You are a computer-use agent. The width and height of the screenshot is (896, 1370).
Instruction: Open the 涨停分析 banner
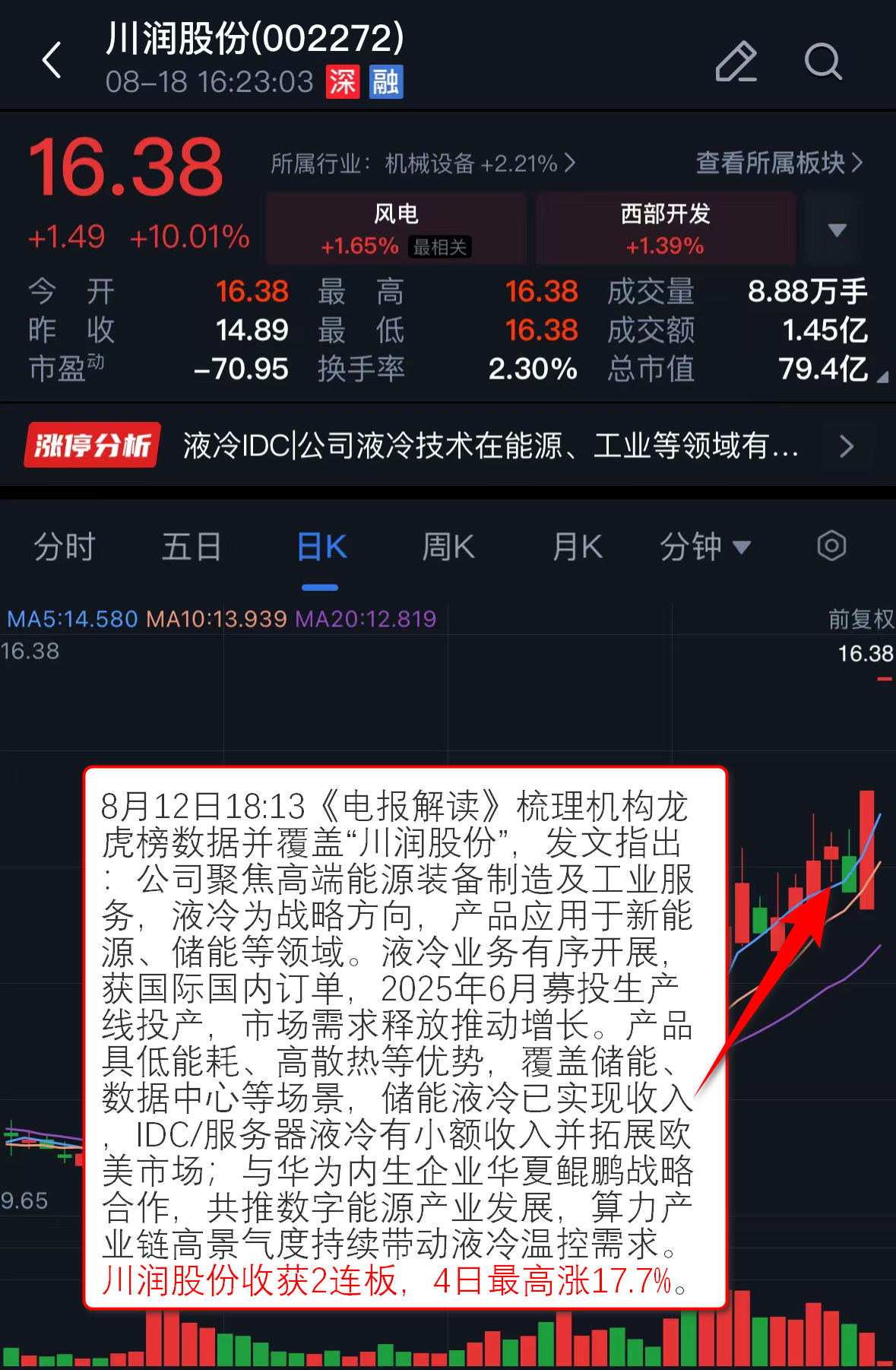coord(447,446)
